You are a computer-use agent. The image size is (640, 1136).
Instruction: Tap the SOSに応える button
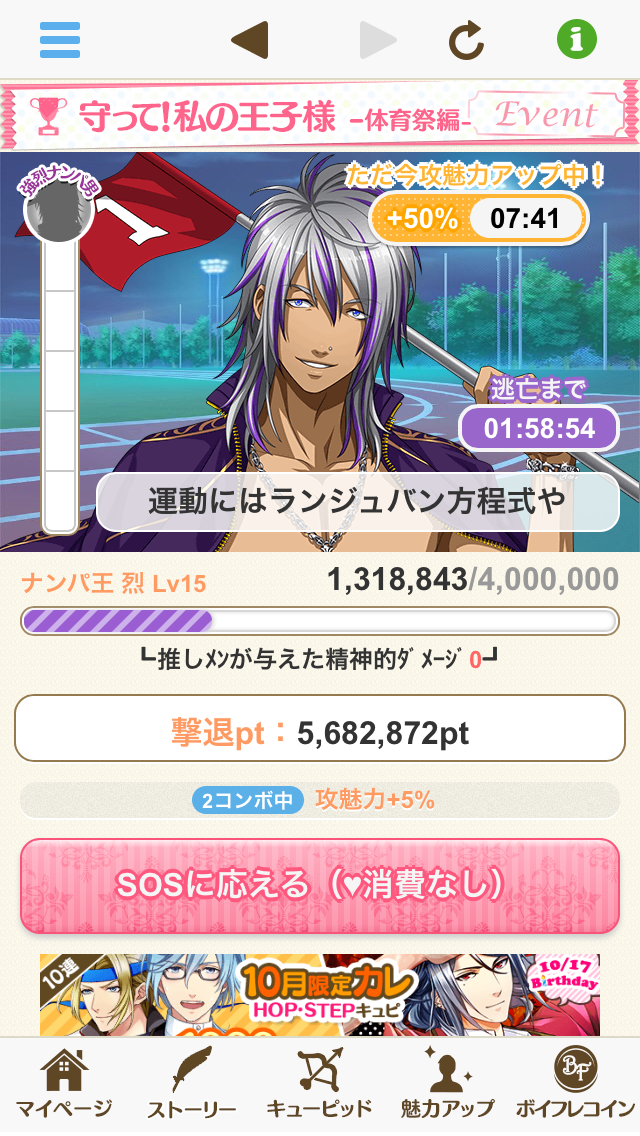pos(320,885)
